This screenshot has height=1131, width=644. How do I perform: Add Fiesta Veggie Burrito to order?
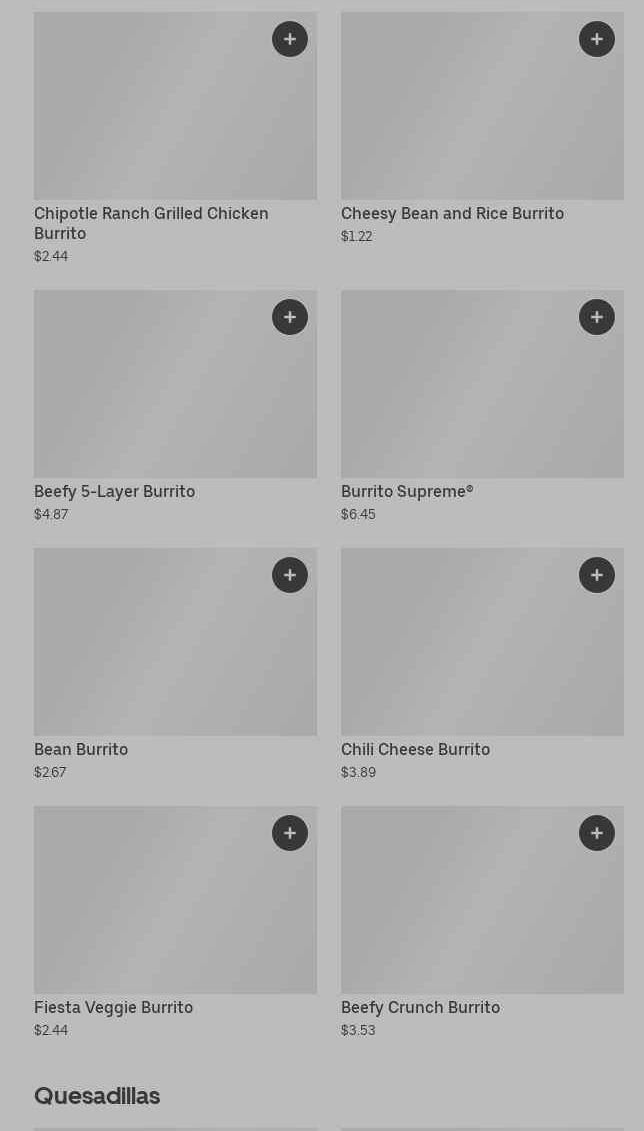[290, 833]
